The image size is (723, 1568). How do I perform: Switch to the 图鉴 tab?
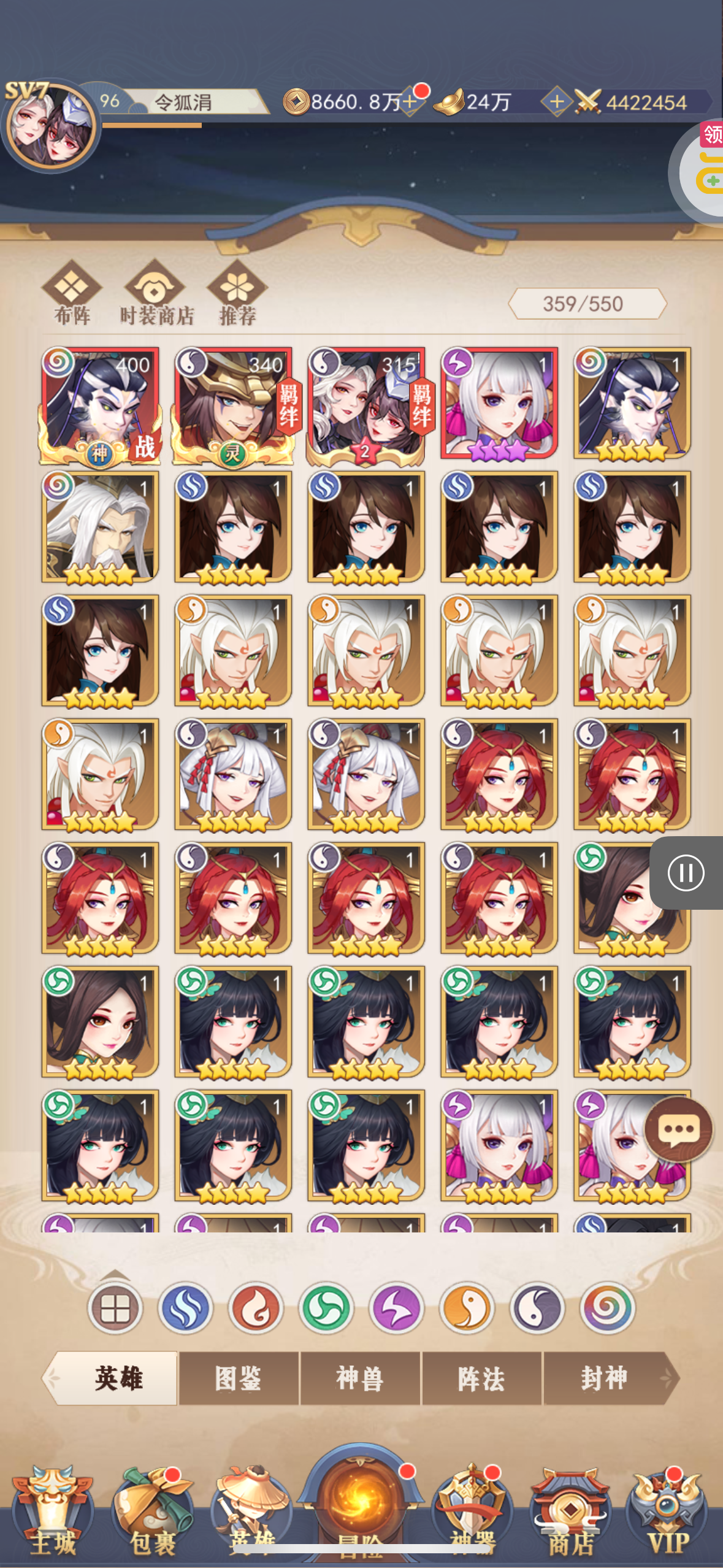point(239,1378)
